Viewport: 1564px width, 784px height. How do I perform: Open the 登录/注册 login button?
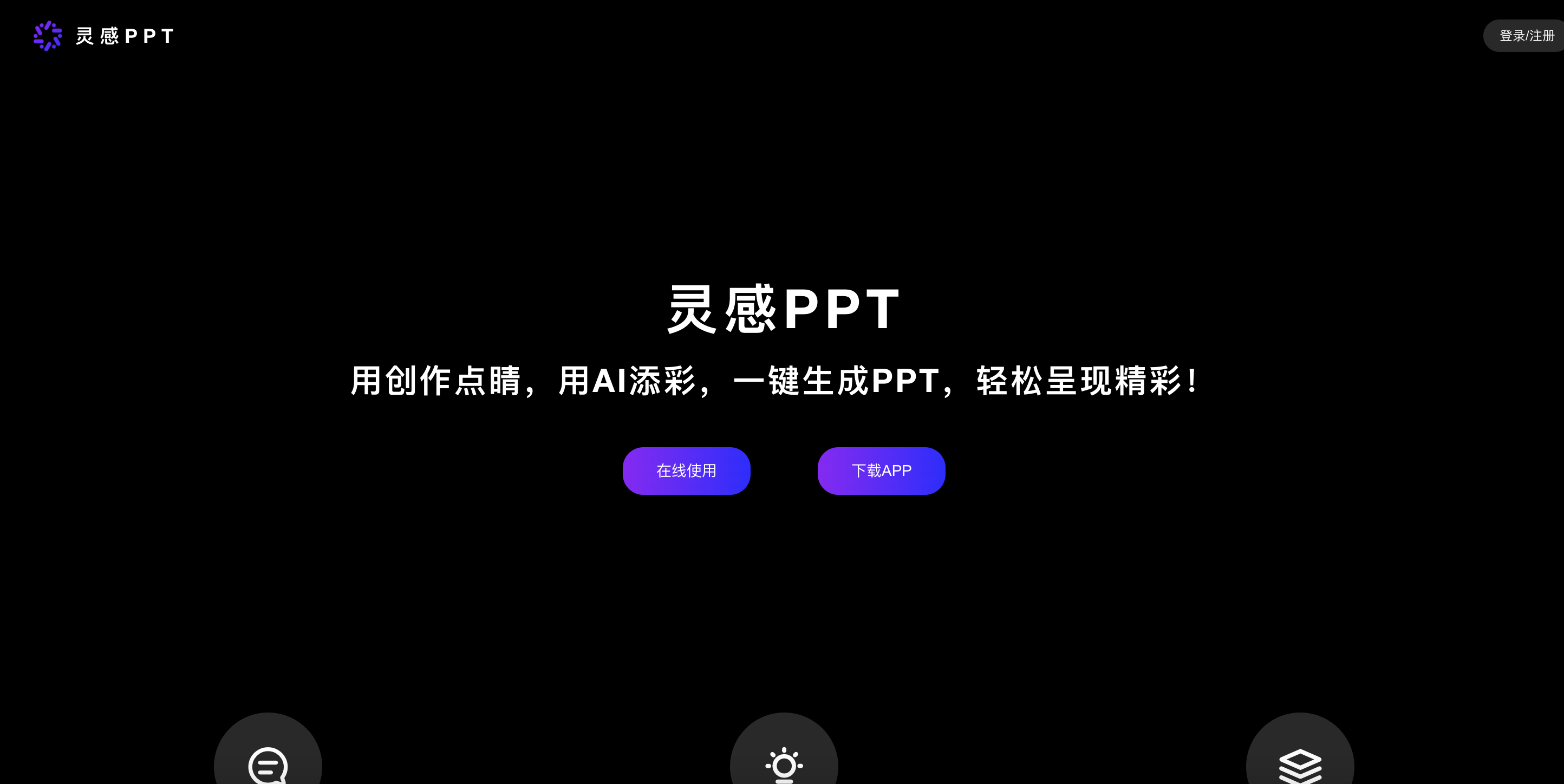pos(1525,36)
